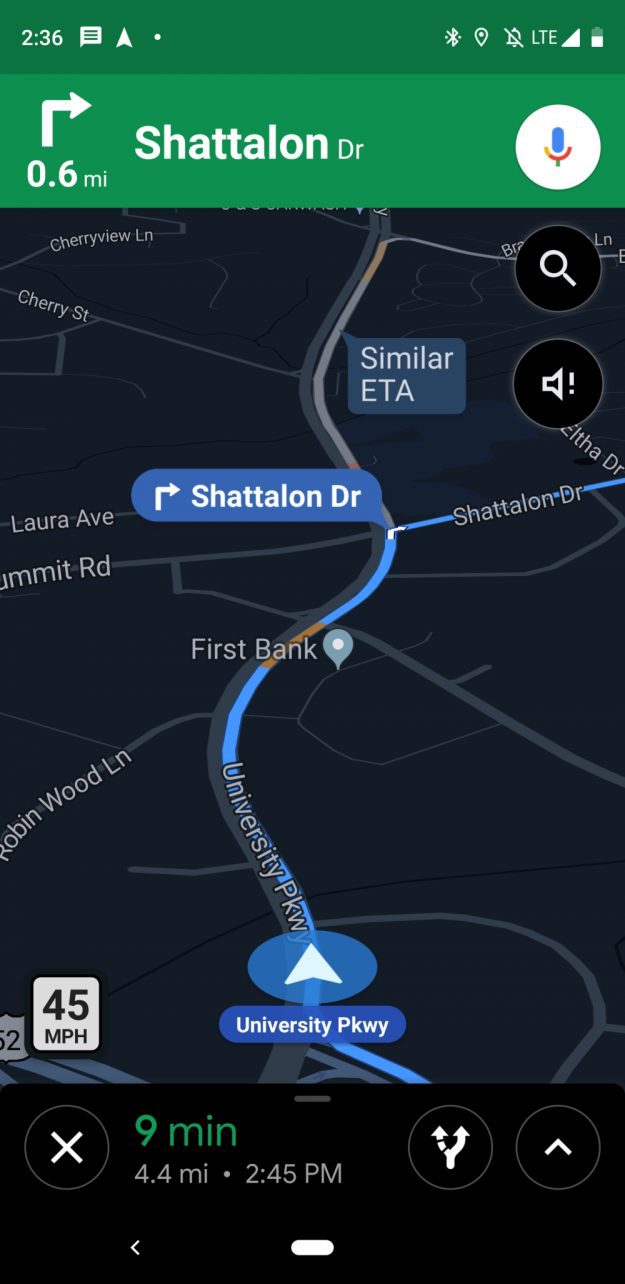Open search along the route
625x1284 pixels.
click(x=558, y=268)
